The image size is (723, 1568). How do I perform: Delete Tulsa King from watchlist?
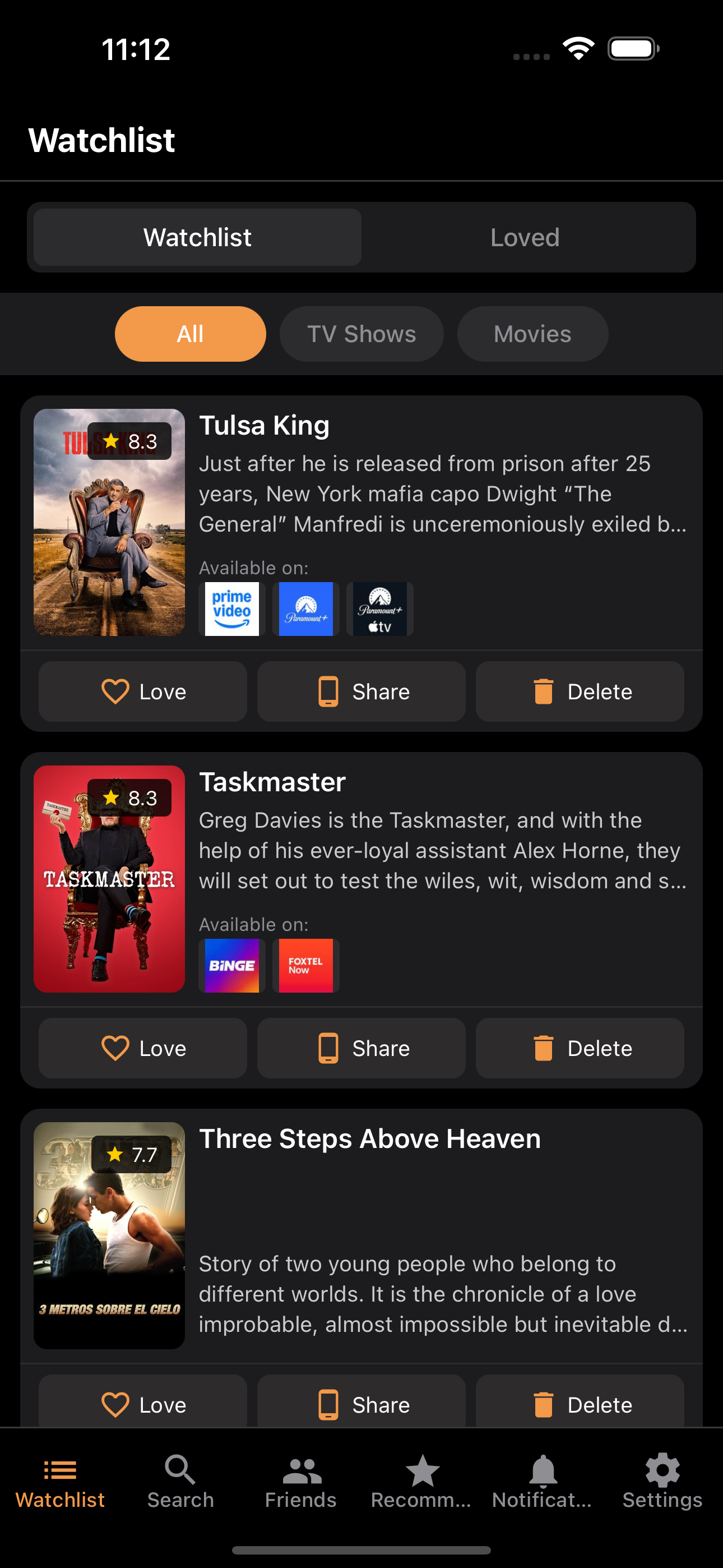(x=580, y=691)
